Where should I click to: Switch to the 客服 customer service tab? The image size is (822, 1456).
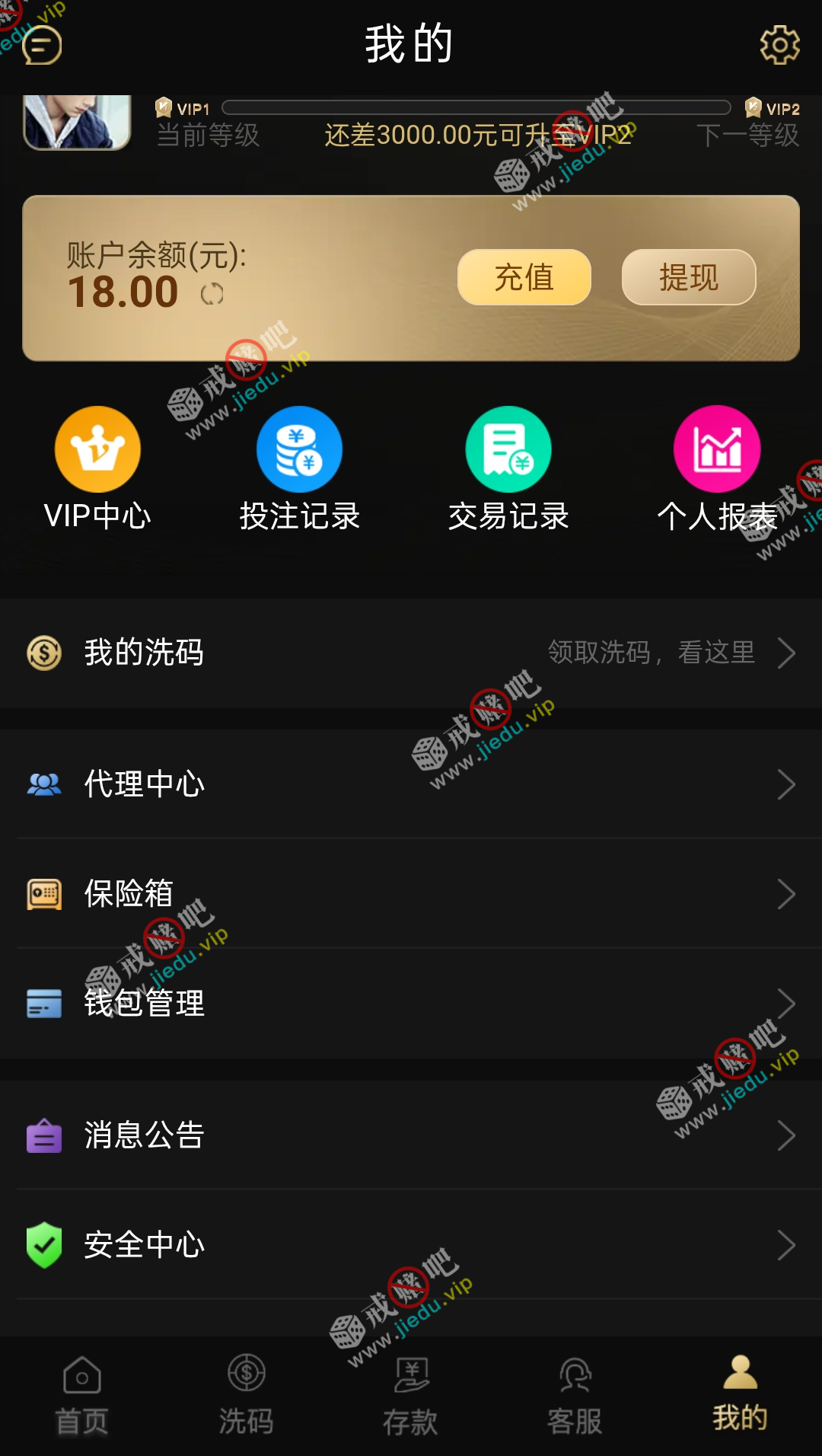575,1395
